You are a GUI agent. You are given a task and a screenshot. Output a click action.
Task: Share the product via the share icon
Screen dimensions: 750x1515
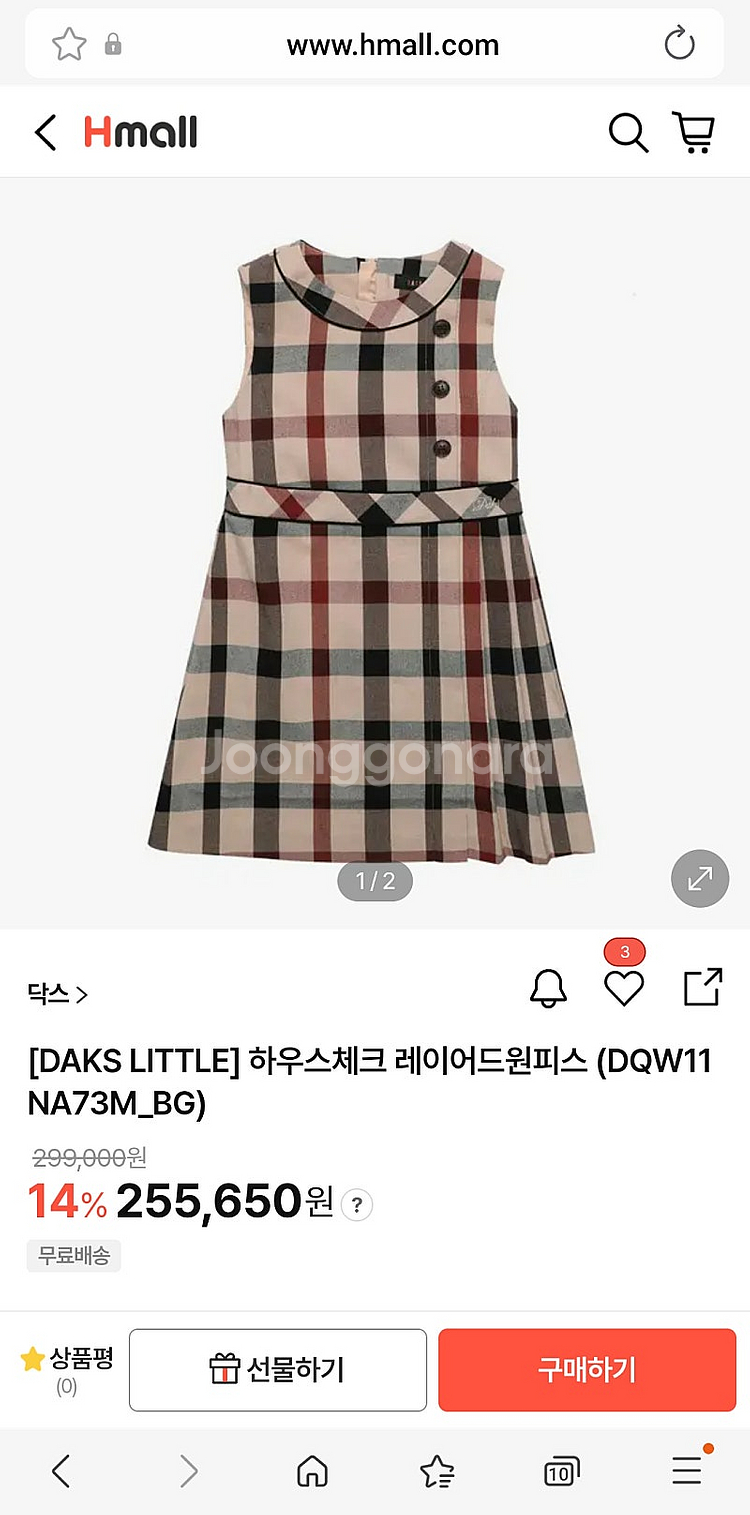coord(703,988)
